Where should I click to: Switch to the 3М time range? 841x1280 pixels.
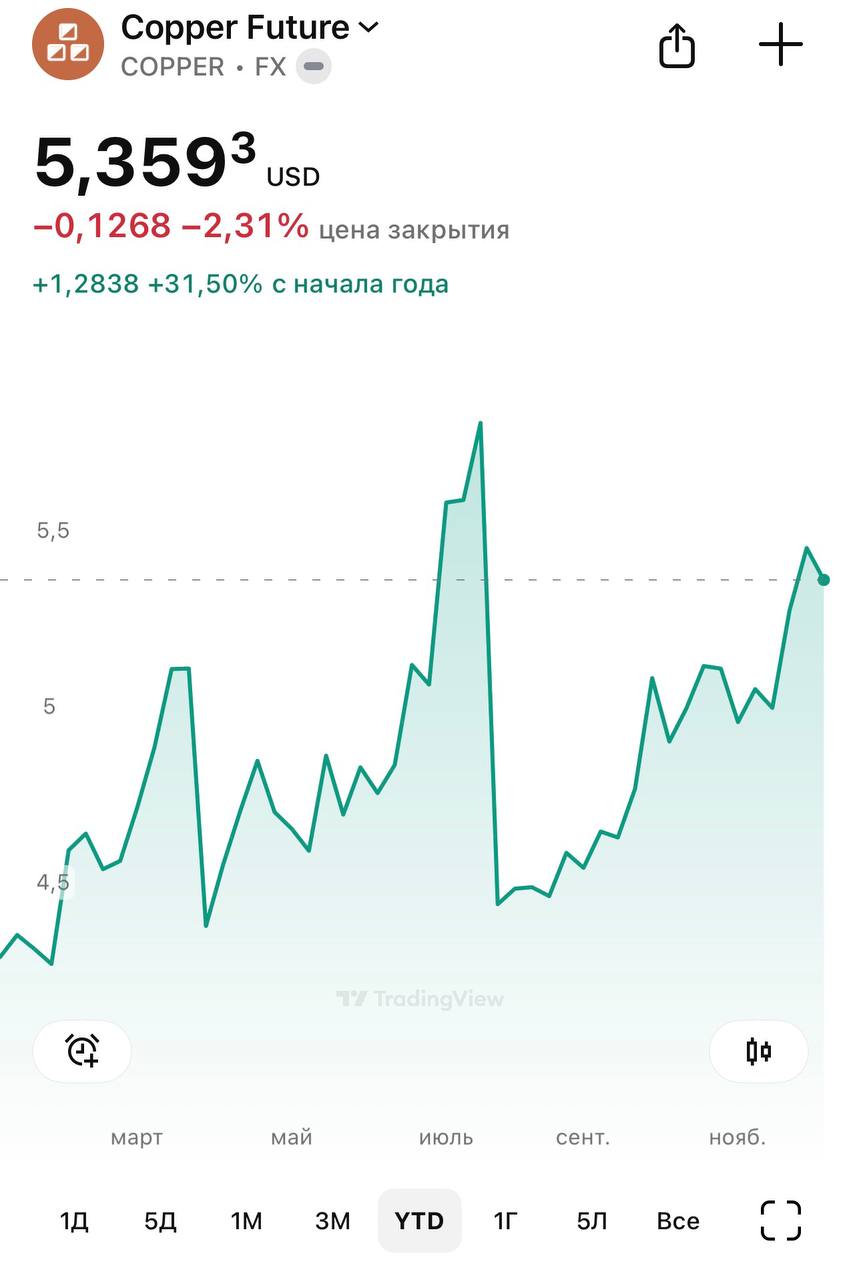pyautogui.click(x=333, y=1221)
